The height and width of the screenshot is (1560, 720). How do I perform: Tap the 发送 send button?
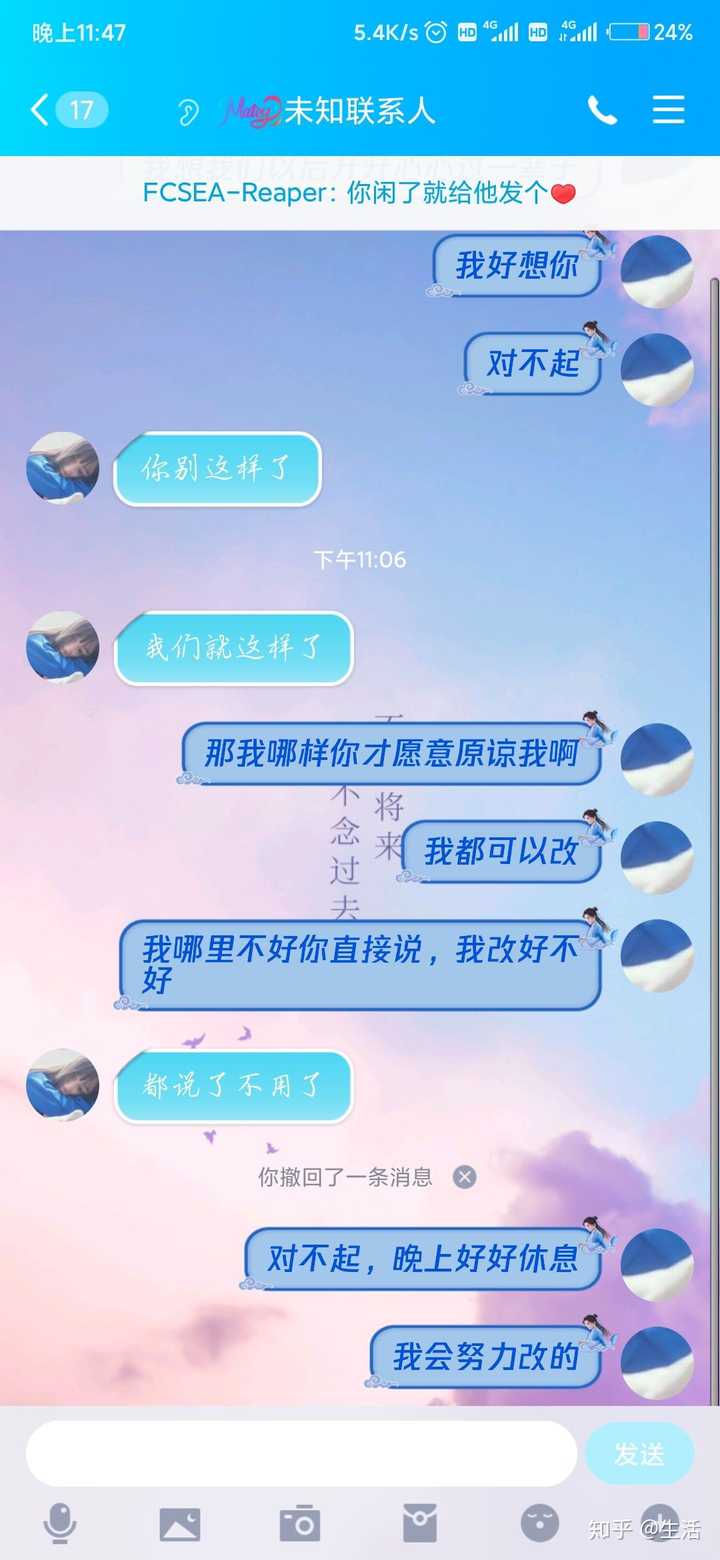pyautogui.click(x=639, y=1453)
